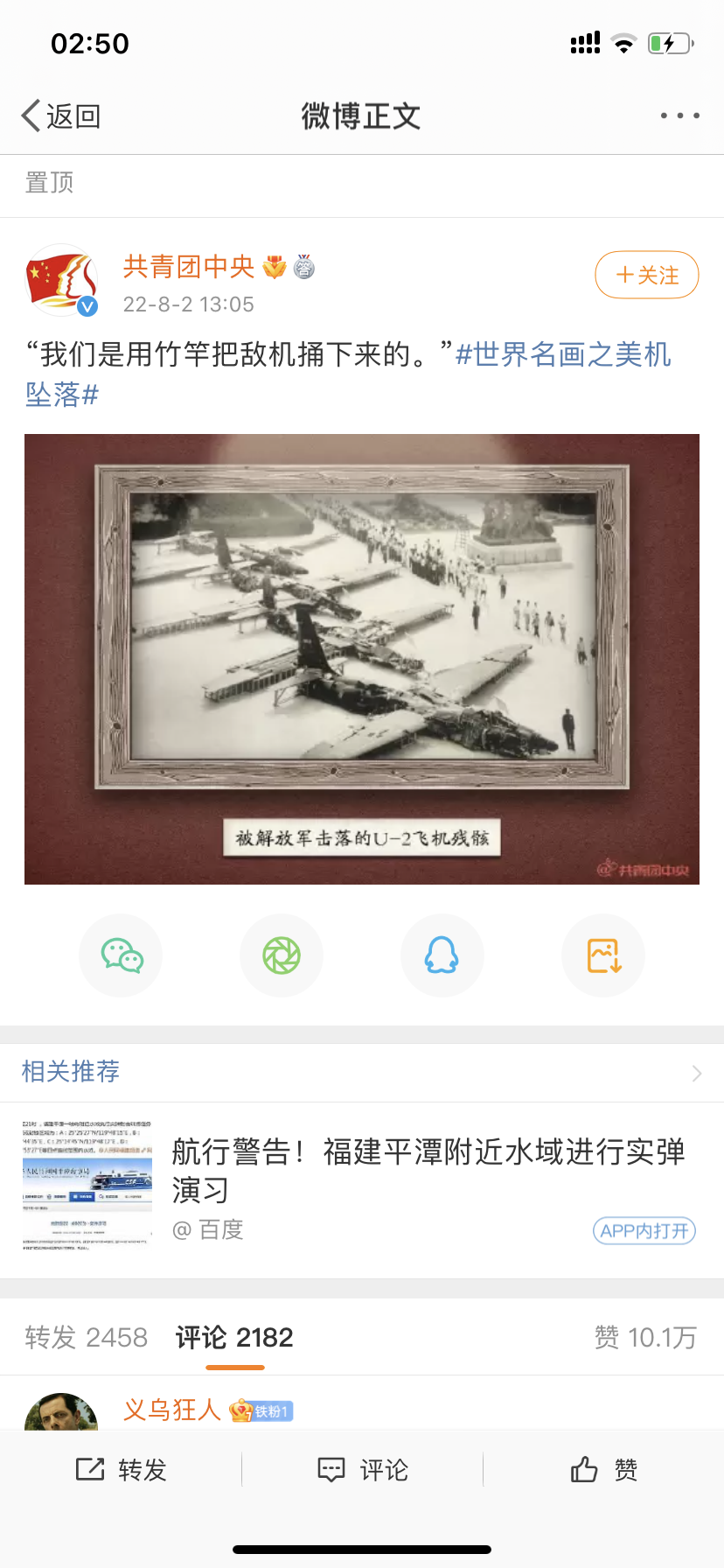View the U-2 wreckage picture full screen
The height and width of the screenshot is (1568, 724).
362,659
